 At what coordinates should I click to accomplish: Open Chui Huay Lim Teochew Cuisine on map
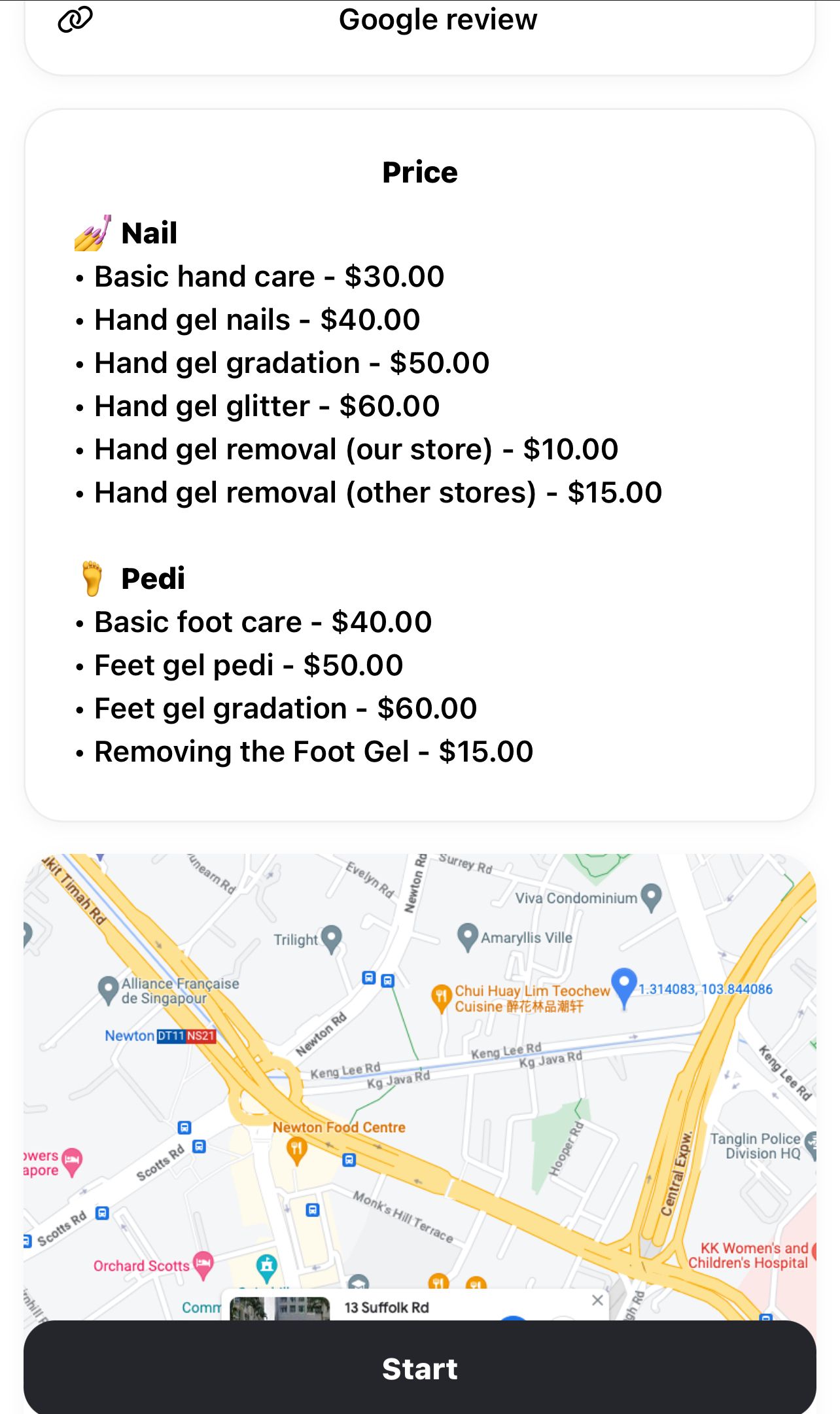(x=442, y=997)
